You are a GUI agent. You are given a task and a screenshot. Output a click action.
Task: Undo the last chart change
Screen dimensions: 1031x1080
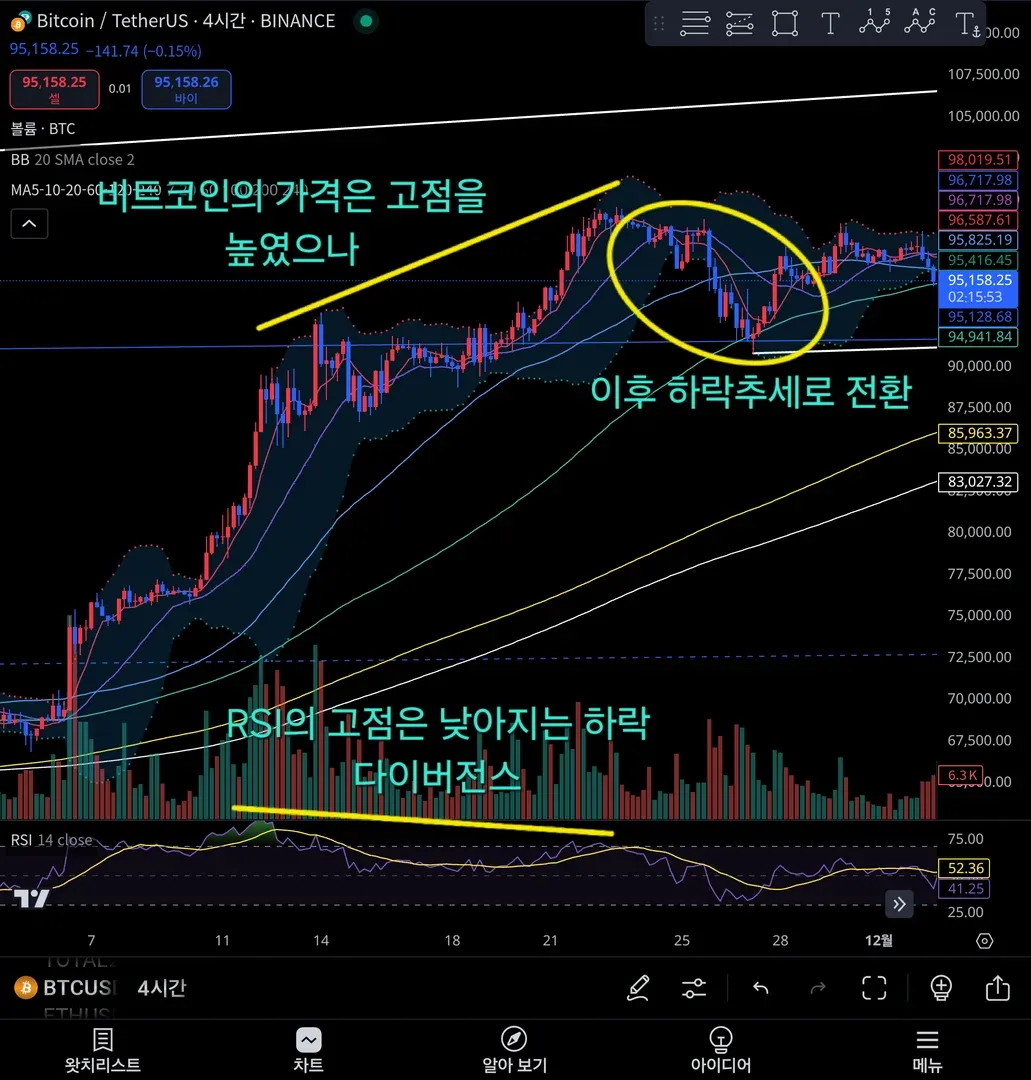760,988
